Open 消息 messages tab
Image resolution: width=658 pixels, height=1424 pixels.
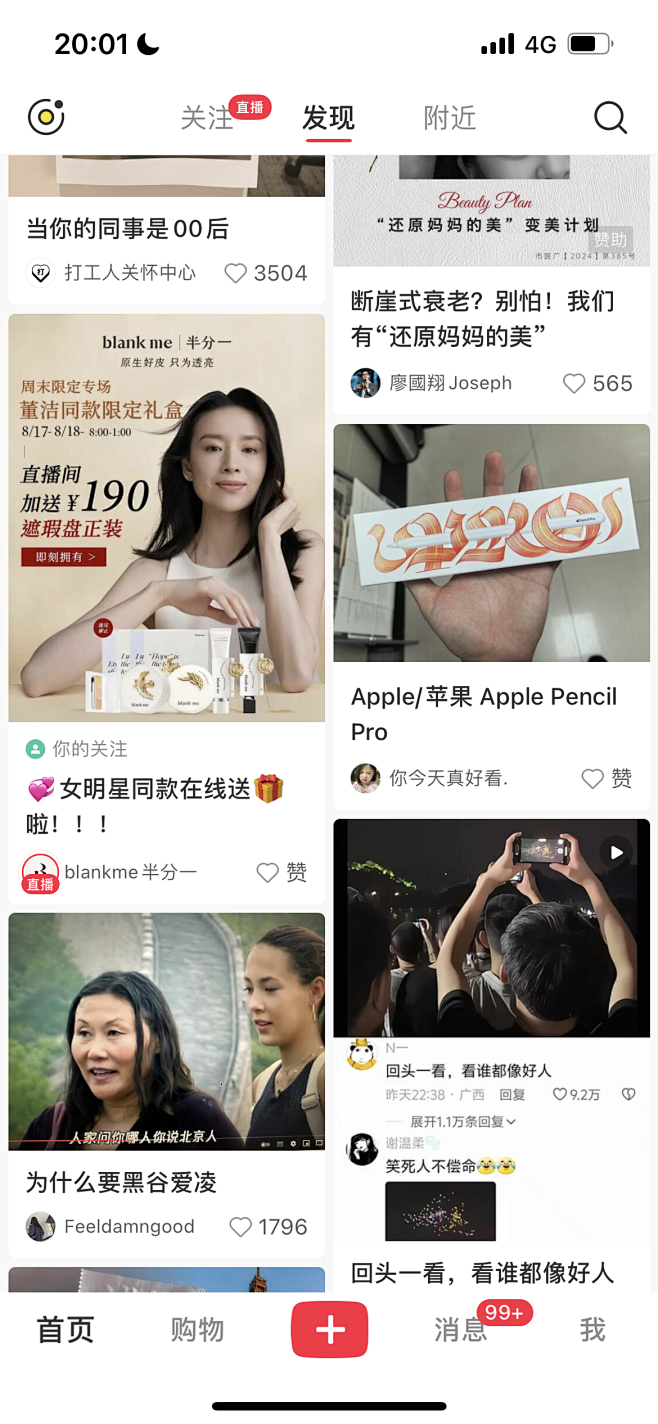(460, 1329)
